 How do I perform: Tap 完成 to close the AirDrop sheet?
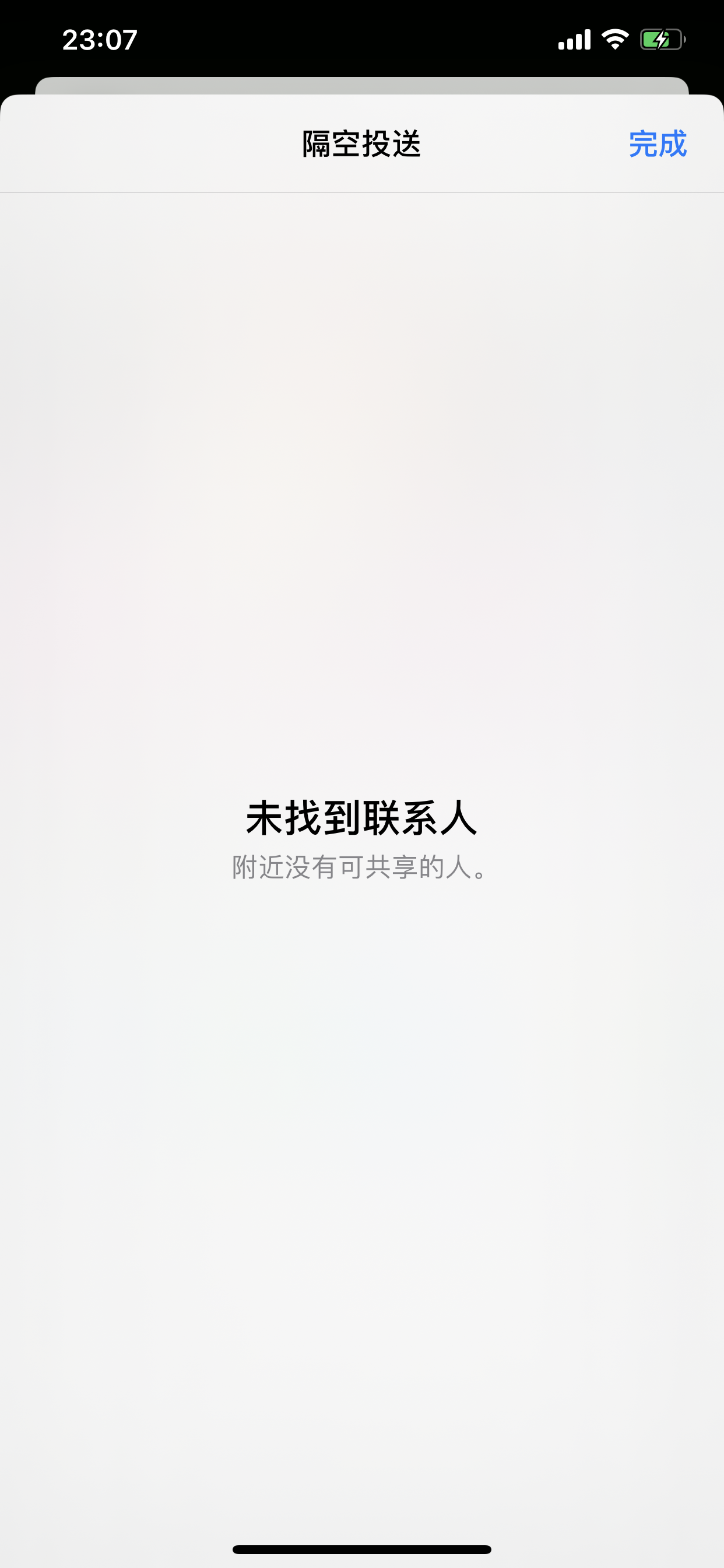(x=657, y=144)
